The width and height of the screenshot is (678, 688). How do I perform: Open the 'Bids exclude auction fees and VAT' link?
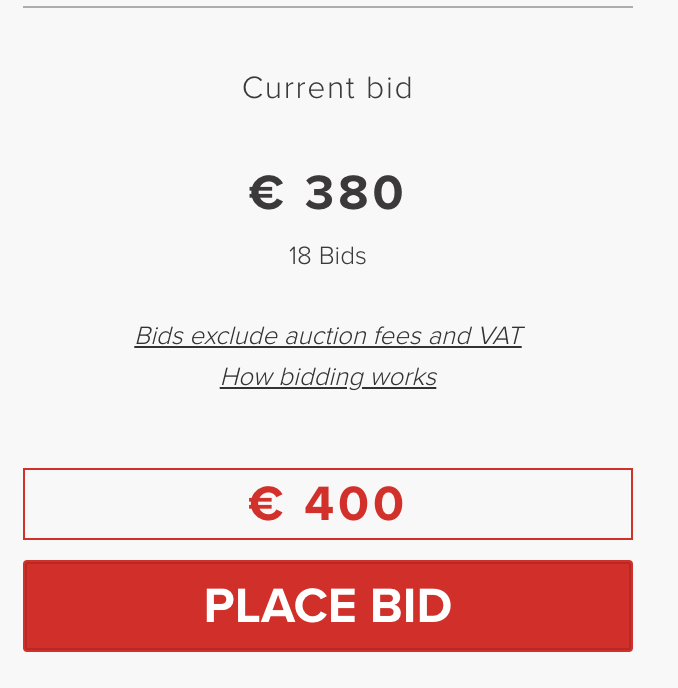click(328, 336)
